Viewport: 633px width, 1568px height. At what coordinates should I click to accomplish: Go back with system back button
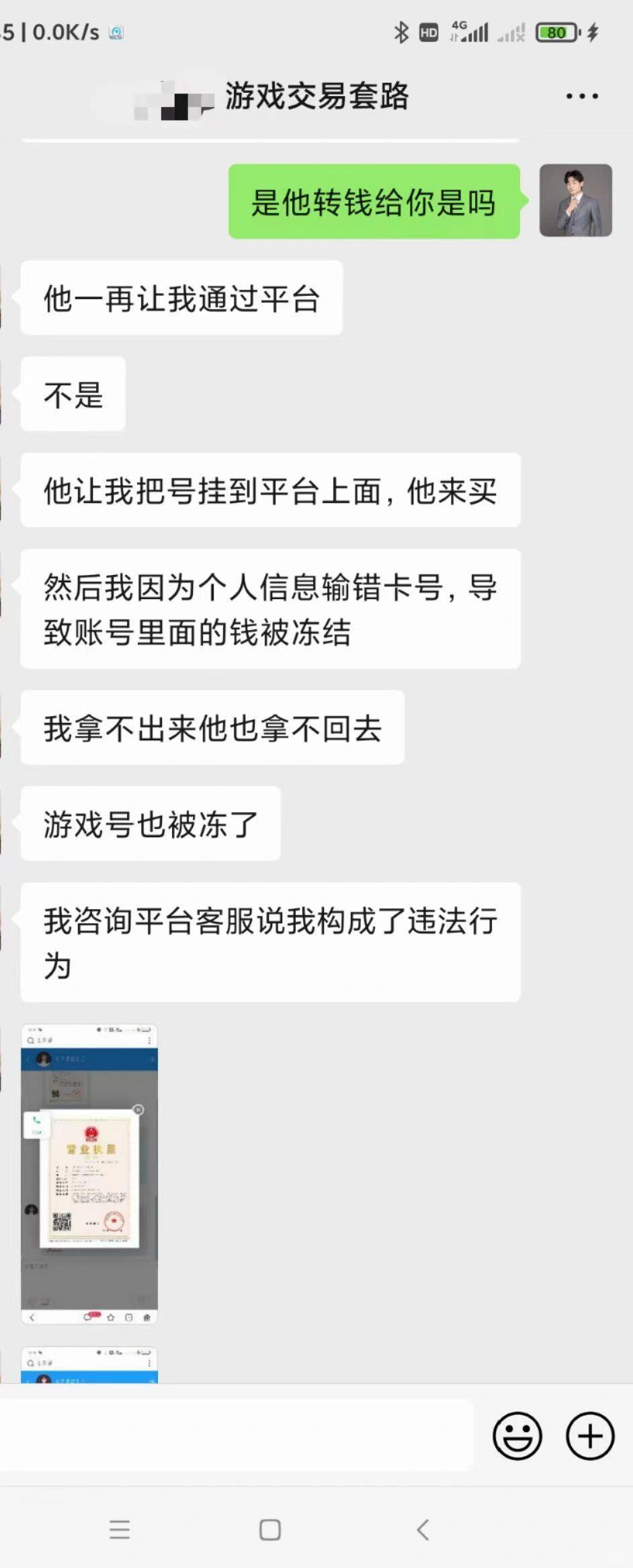click(423, 1530)
